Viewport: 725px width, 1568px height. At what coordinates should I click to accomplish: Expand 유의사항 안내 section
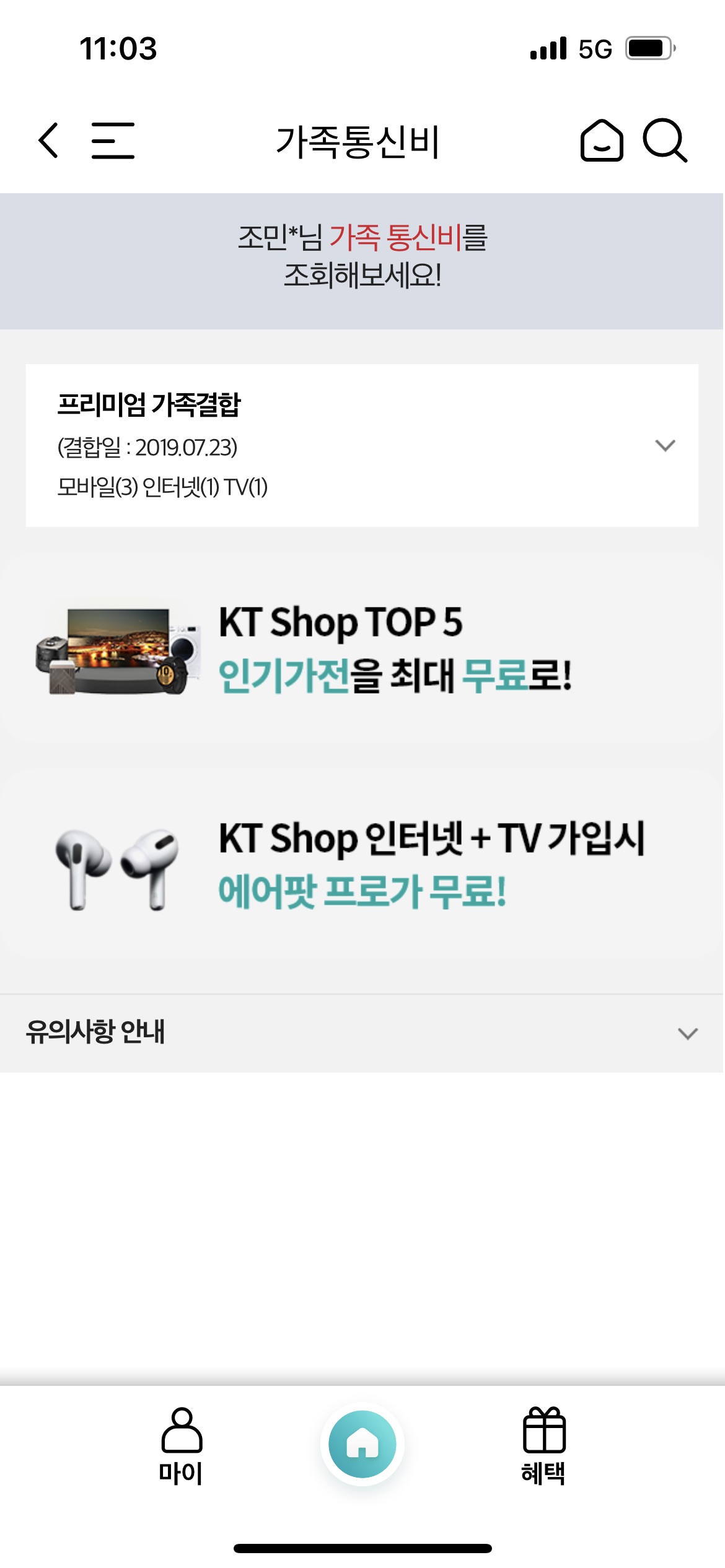point(687,1033)
